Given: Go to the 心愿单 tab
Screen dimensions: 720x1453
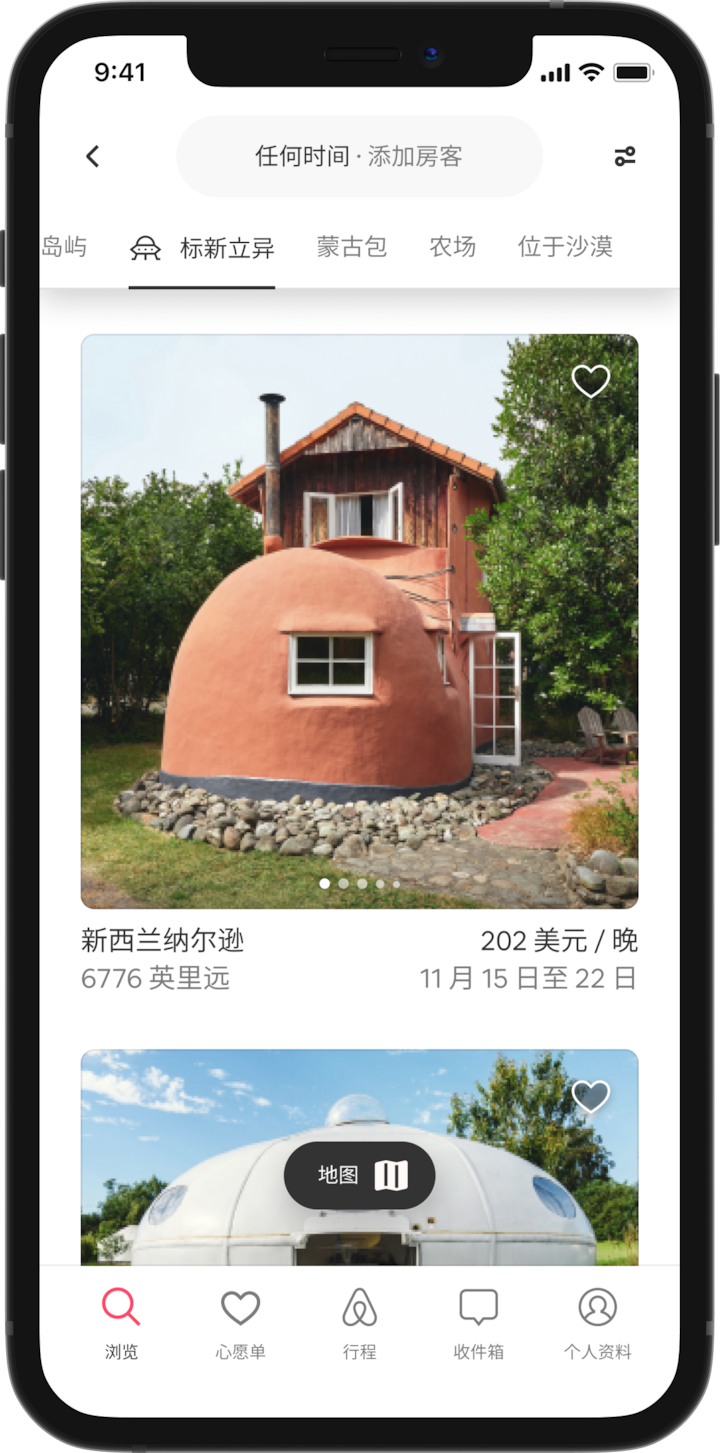Looking at the screenshot, I should pos(240,1322).
